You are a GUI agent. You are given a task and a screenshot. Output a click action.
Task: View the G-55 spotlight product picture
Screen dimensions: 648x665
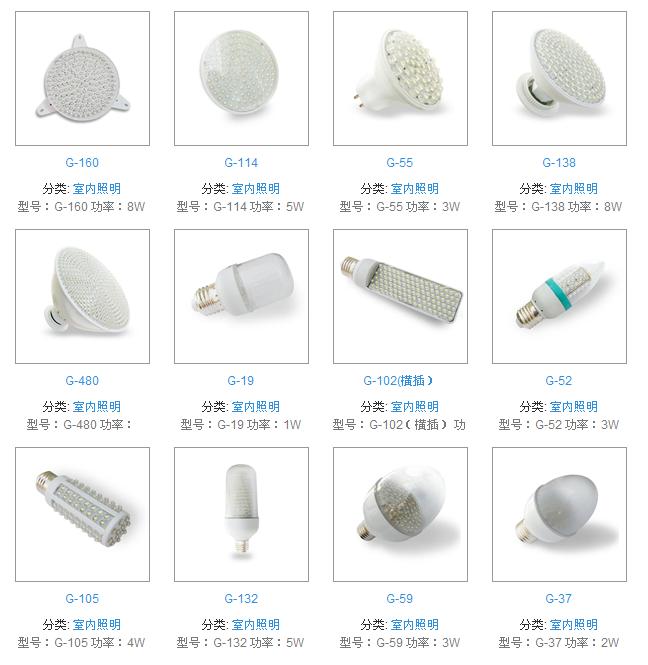coord(399,78)
